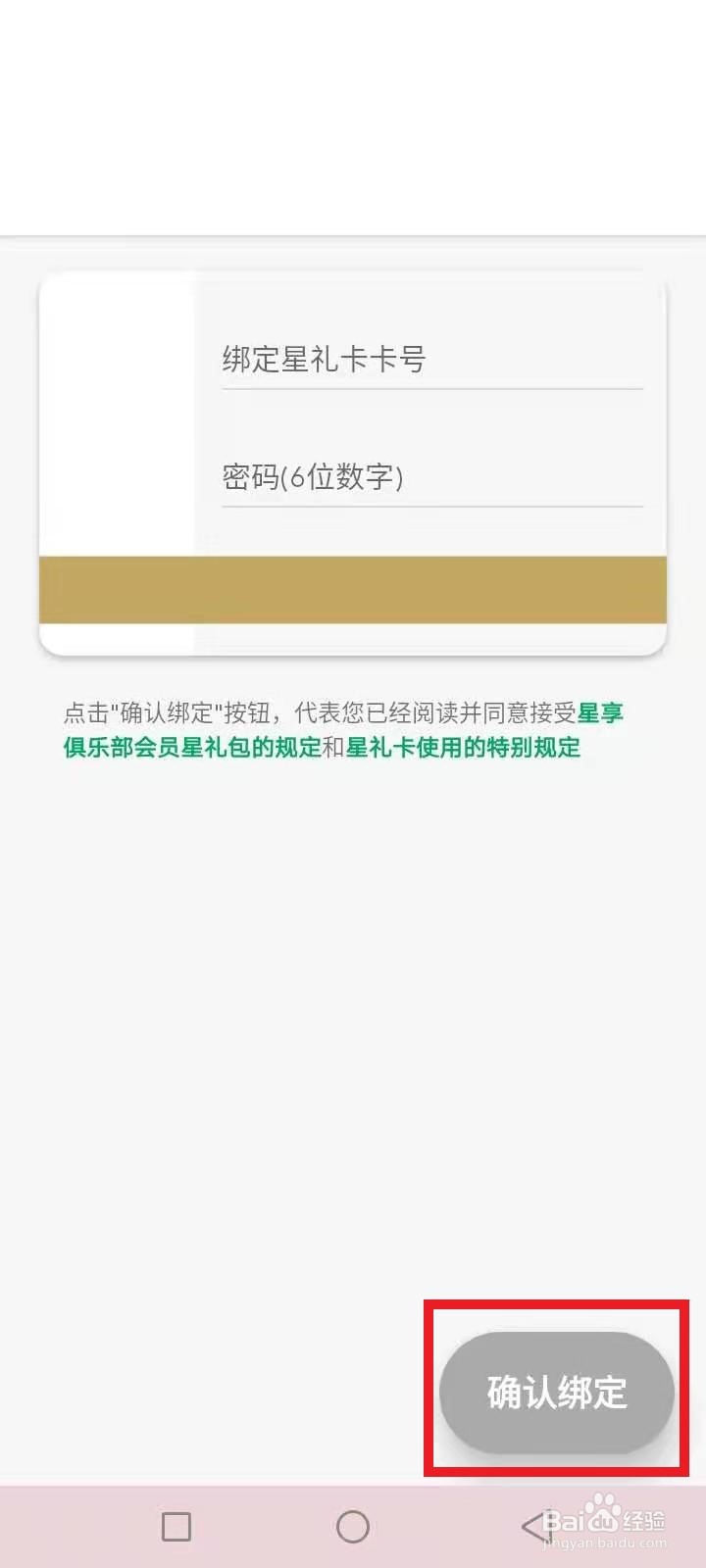
Task: Focus the 密码(6位数字) password field
Action: (x=431, y=478)
